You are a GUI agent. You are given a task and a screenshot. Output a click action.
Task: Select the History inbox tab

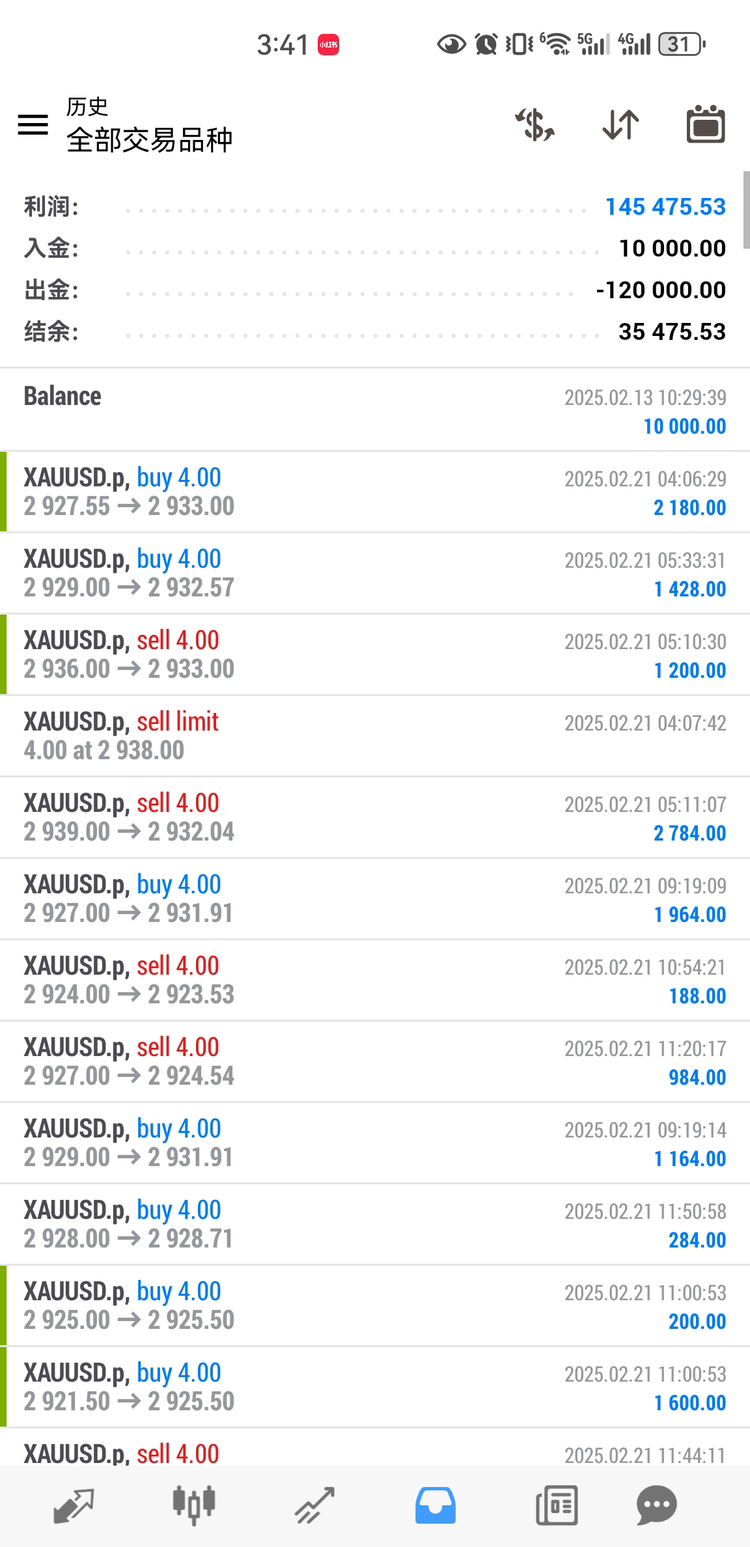[x=435, y=1505]
